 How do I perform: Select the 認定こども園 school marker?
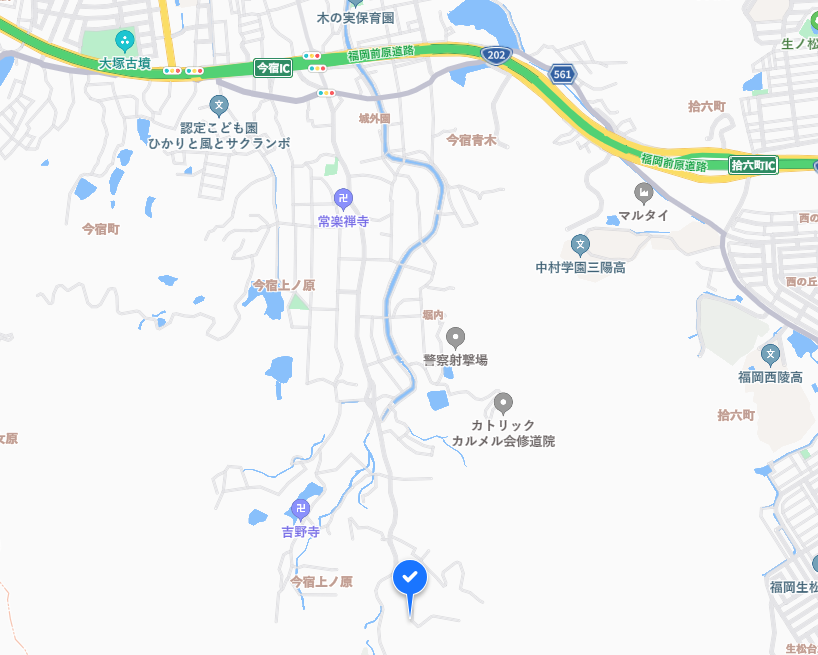pyautogui.click(x=219, y=105)
